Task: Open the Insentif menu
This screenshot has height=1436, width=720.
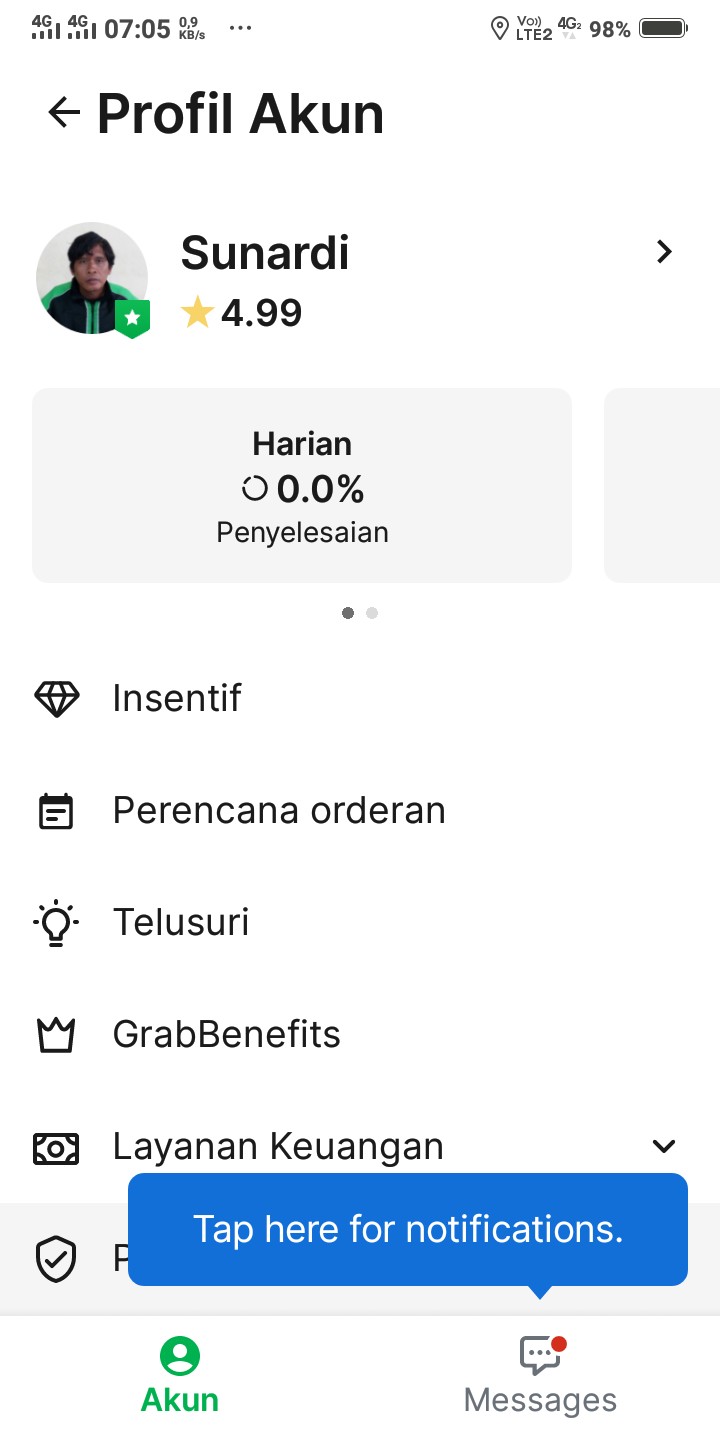Action: (177, 698)
